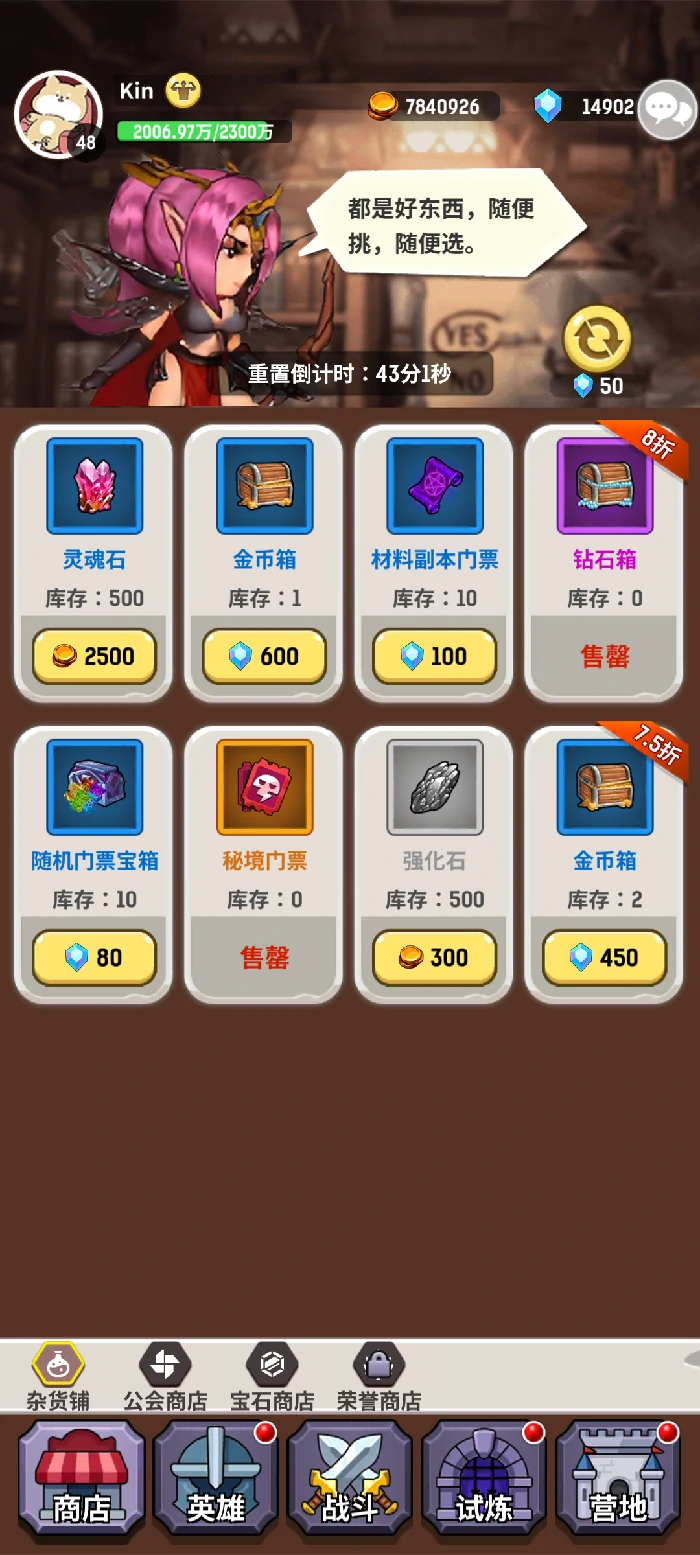Buy 材料副本门票 for 100 gems
Screen dimensions: 700x1555
click(434, 656)
